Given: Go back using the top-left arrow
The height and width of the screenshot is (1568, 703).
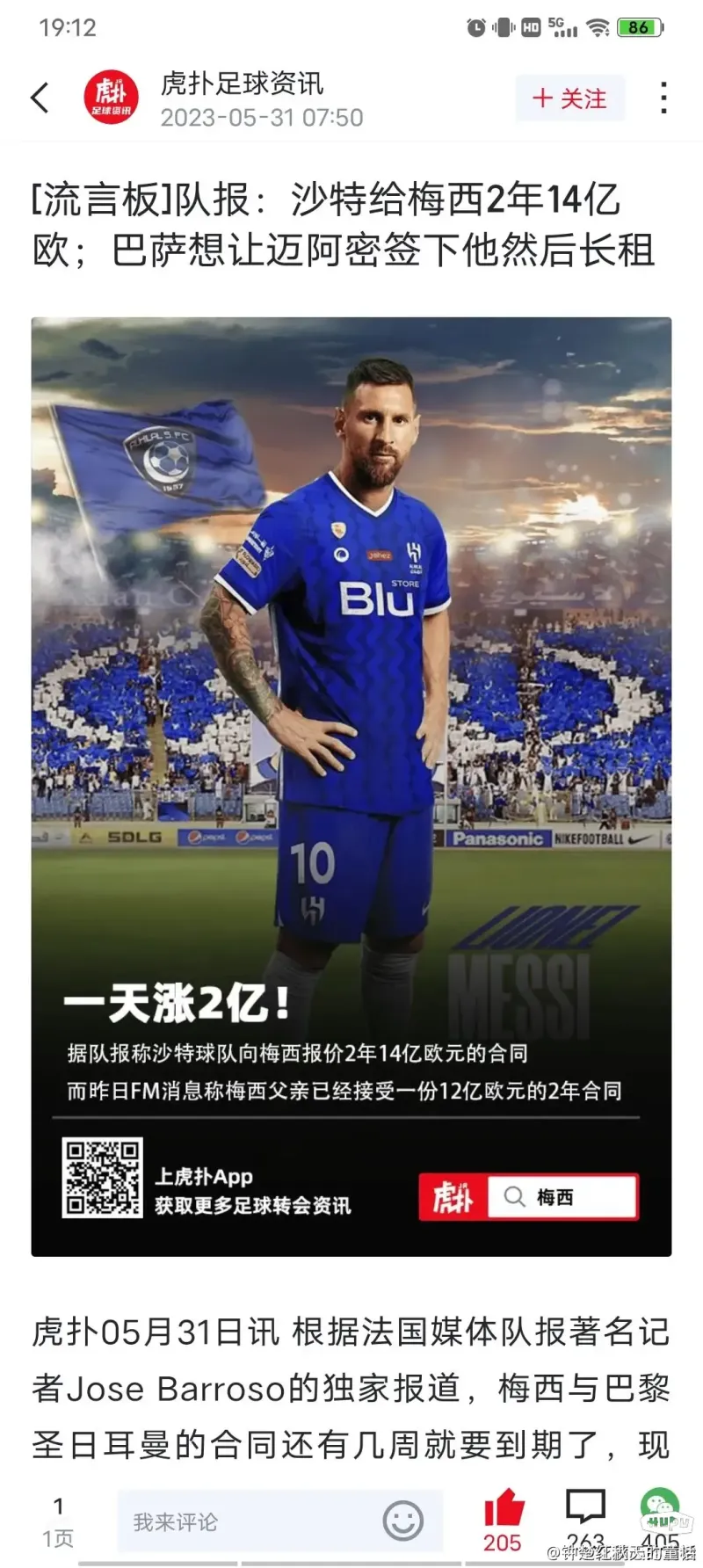Looking at the screenshot, I should (40, 98).
